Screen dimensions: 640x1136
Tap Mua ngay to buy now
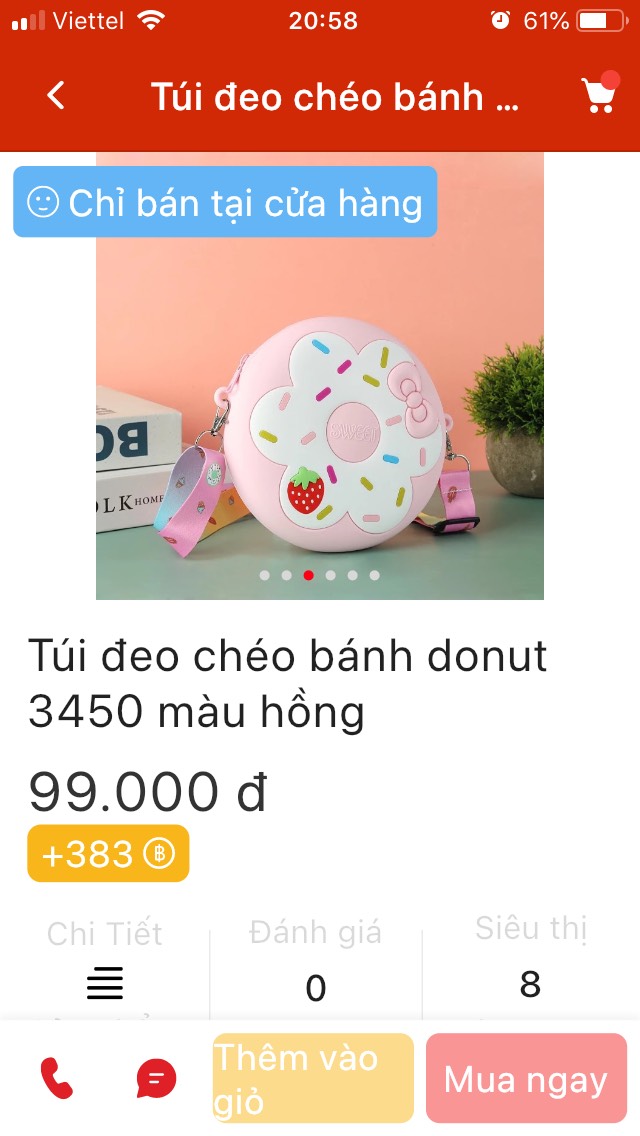[x=526, y=1078]
